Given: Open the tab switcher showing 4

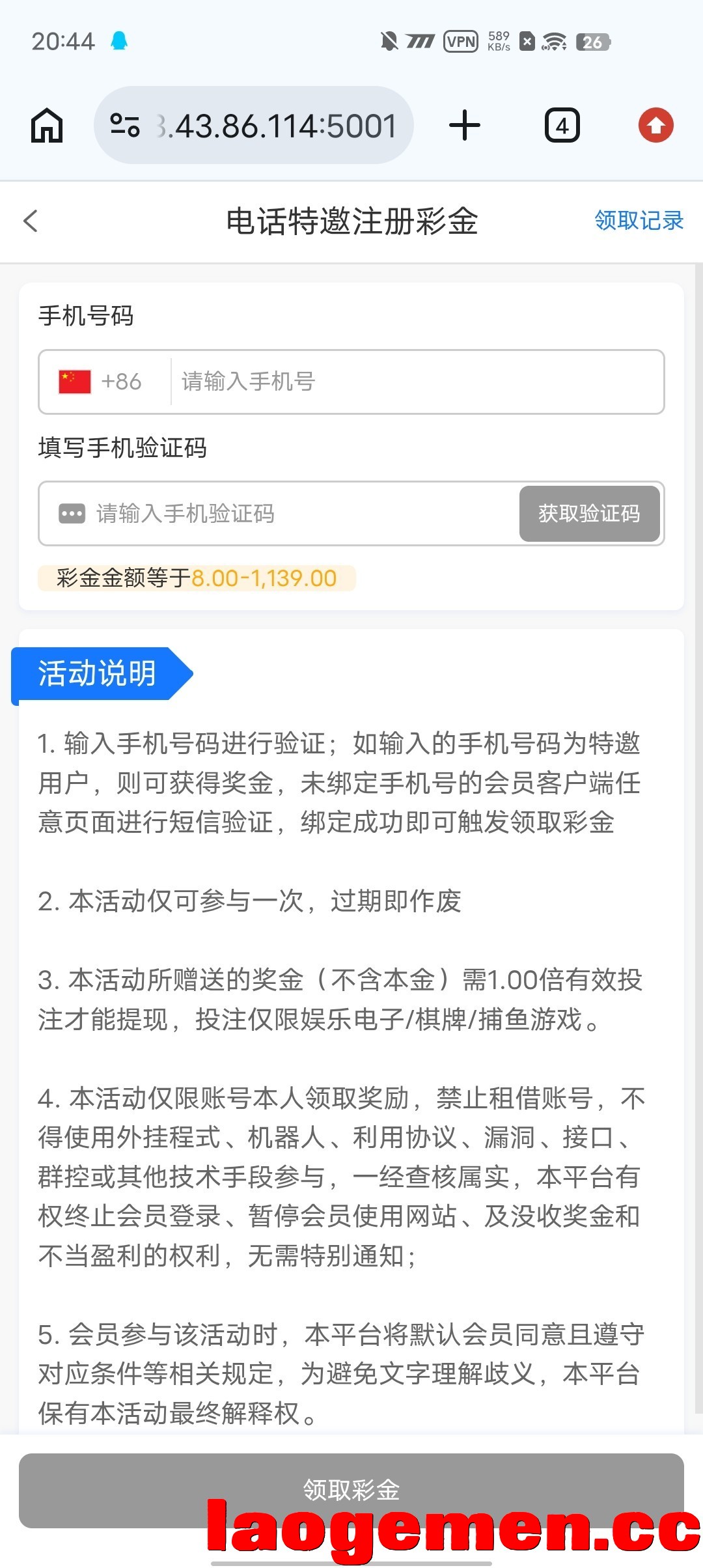Looking at the screenshot, I should click(562, 125).
